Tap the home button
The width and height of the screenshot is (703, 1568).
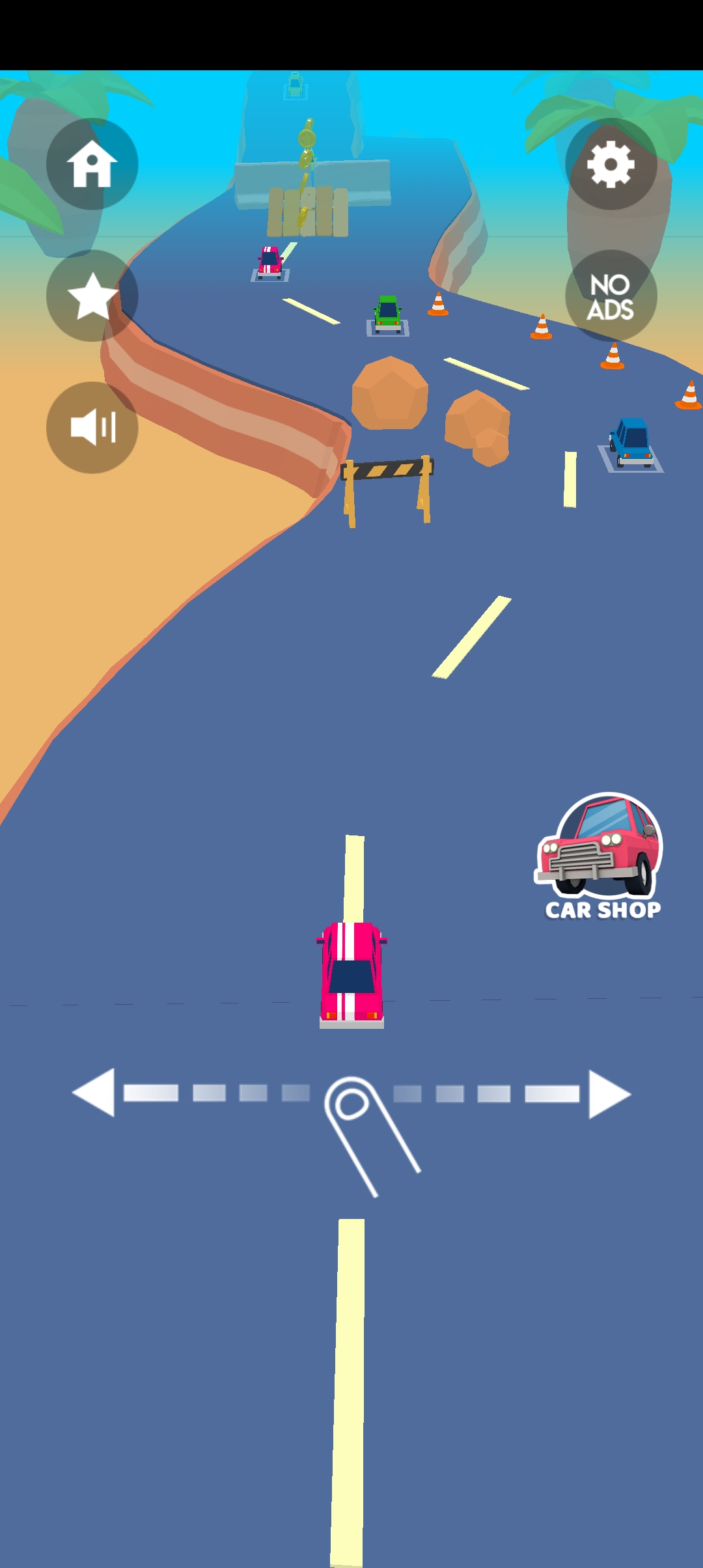click(x=92, y=164)
